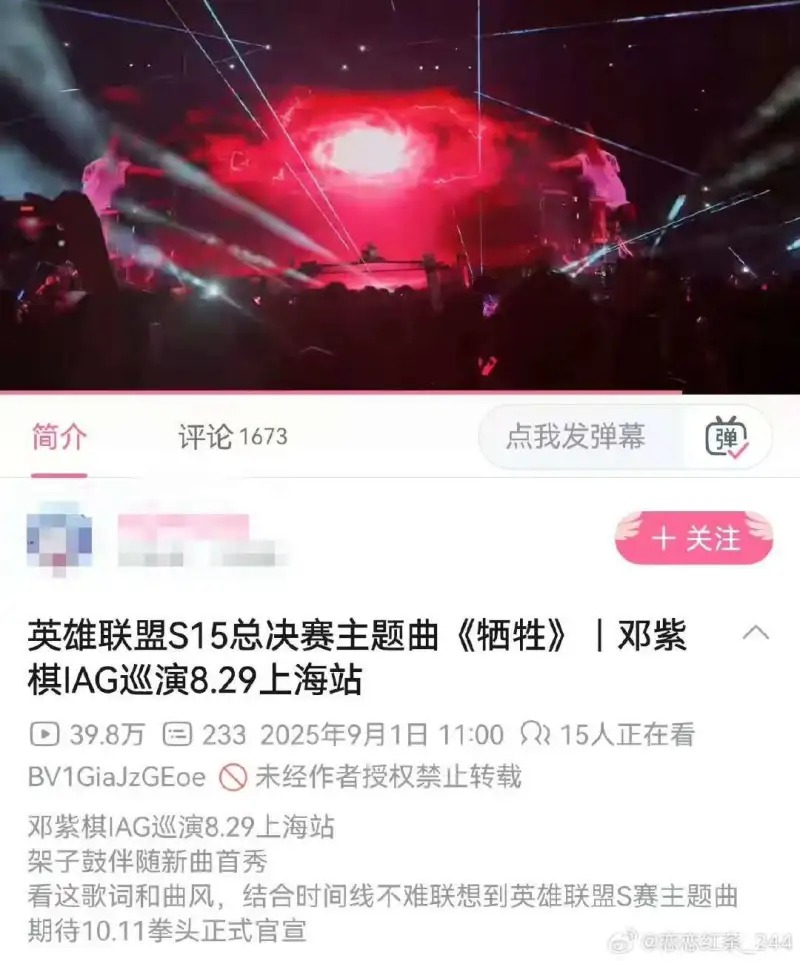The height and width of the screenshot is (961, 800).
Task: Collapse the video description chevron
Action: pos(755,632)
